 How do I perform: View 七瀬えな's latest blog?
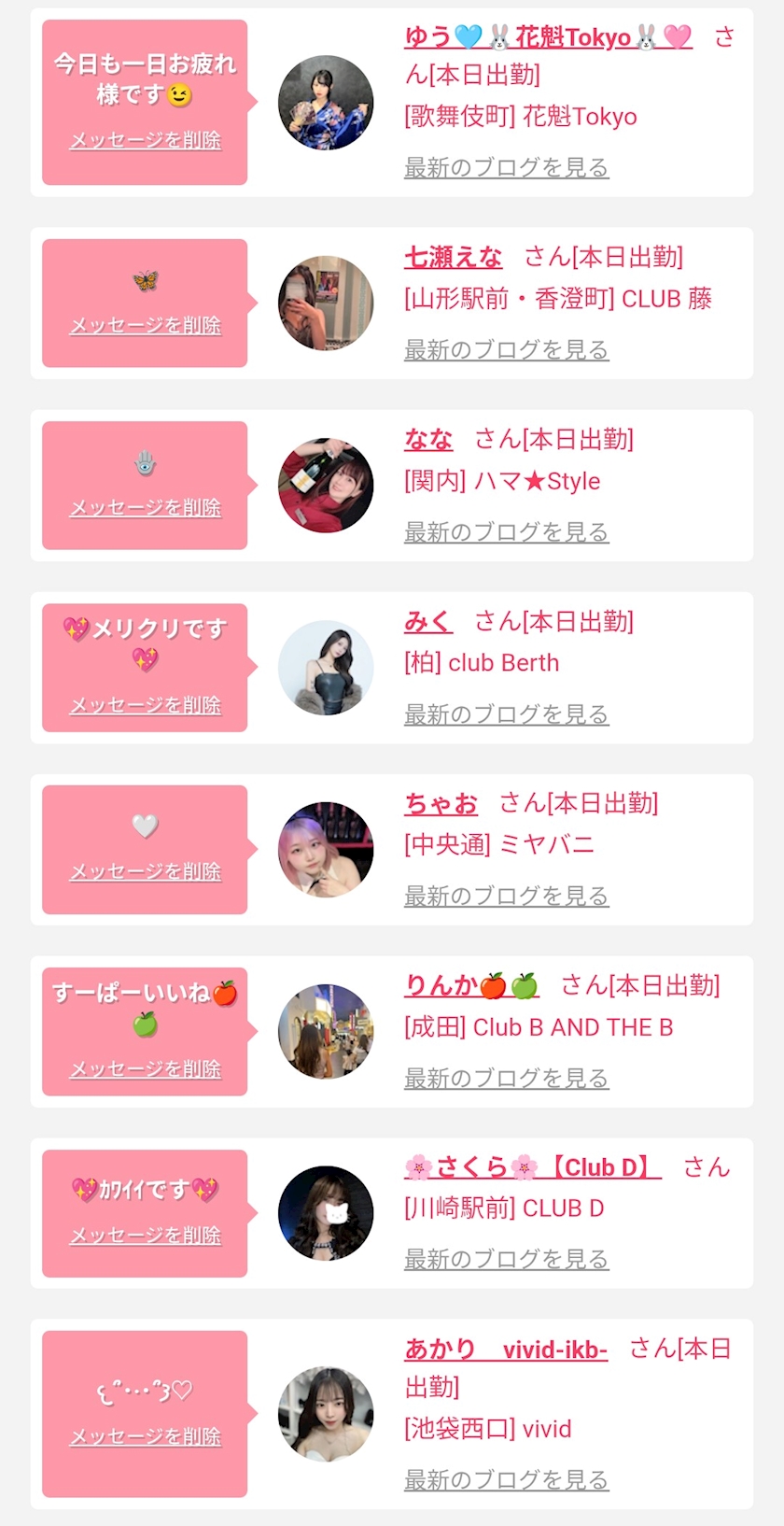pos(506,350)
